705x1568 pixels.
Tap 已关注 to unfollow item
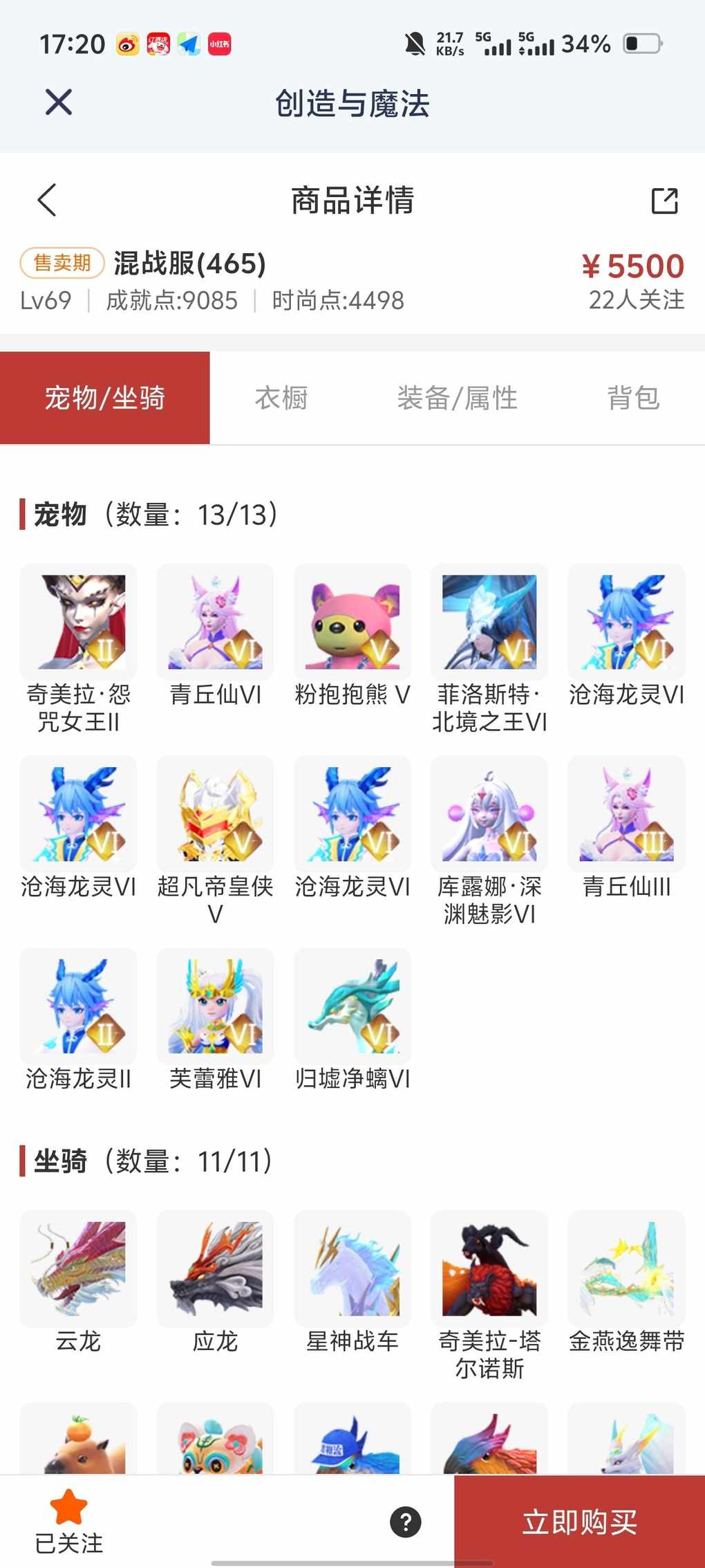(x=69, y=1520)
